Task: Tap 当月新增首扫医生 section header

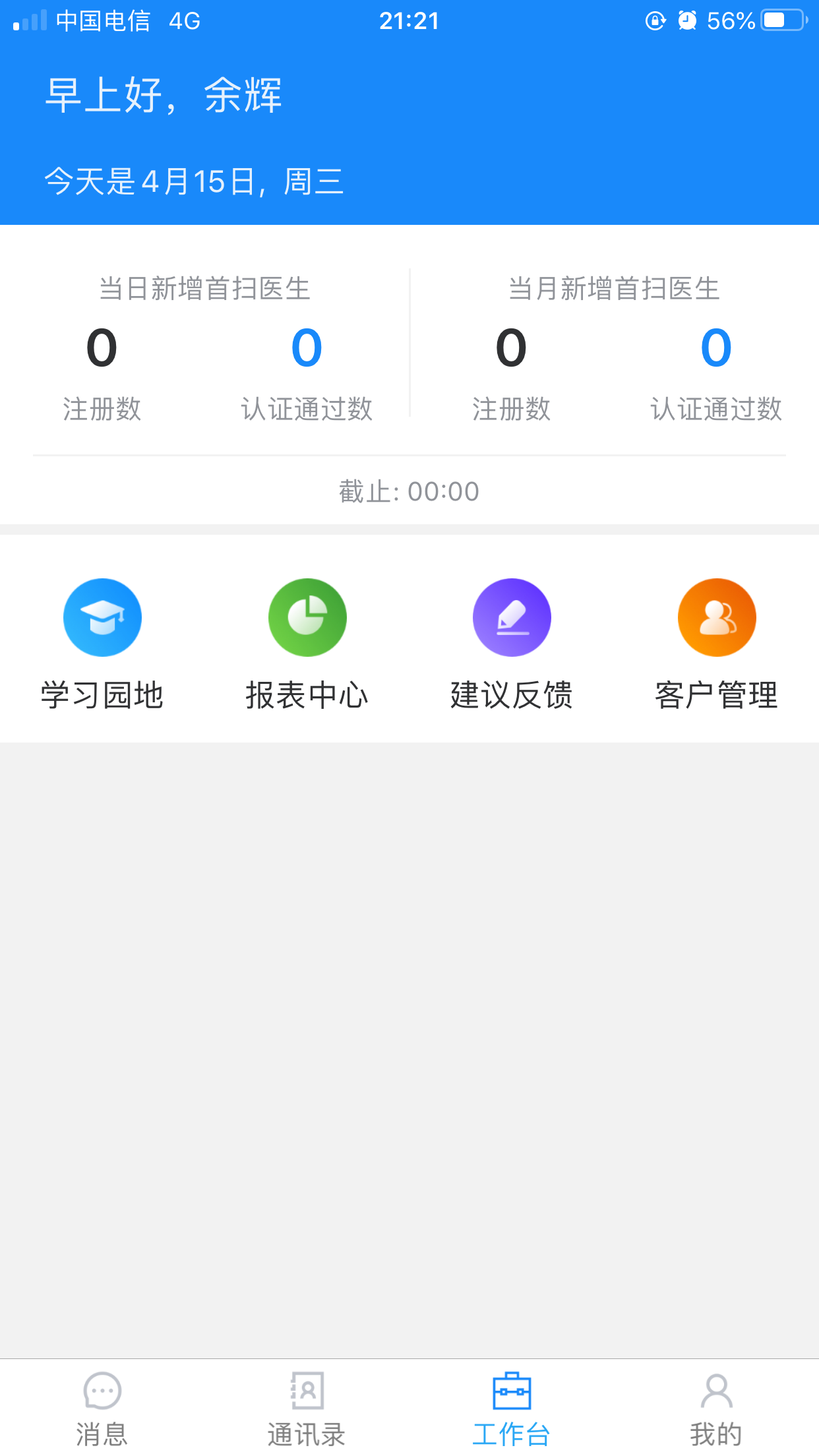Action: click(x=614, y=289)
